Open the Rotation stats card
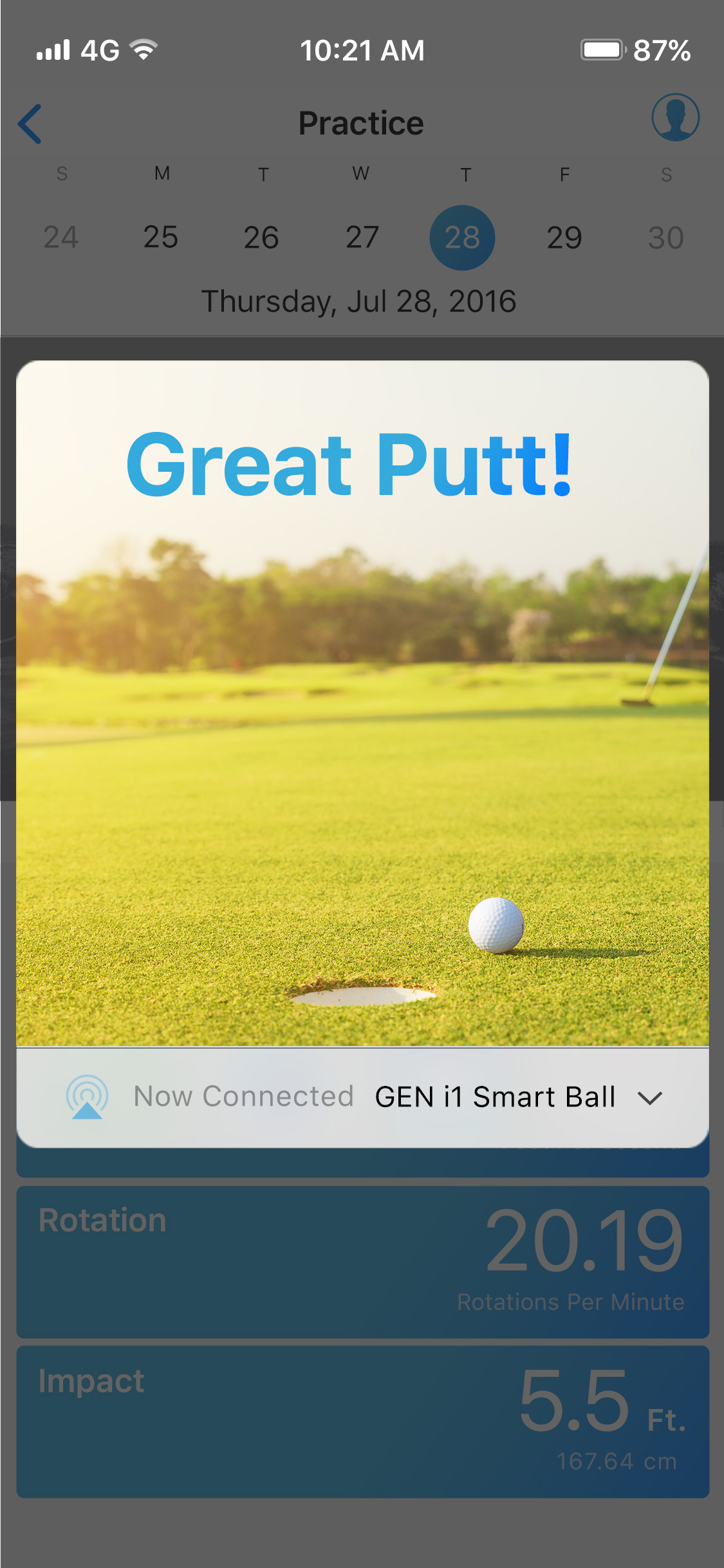 pos(362,1262)
